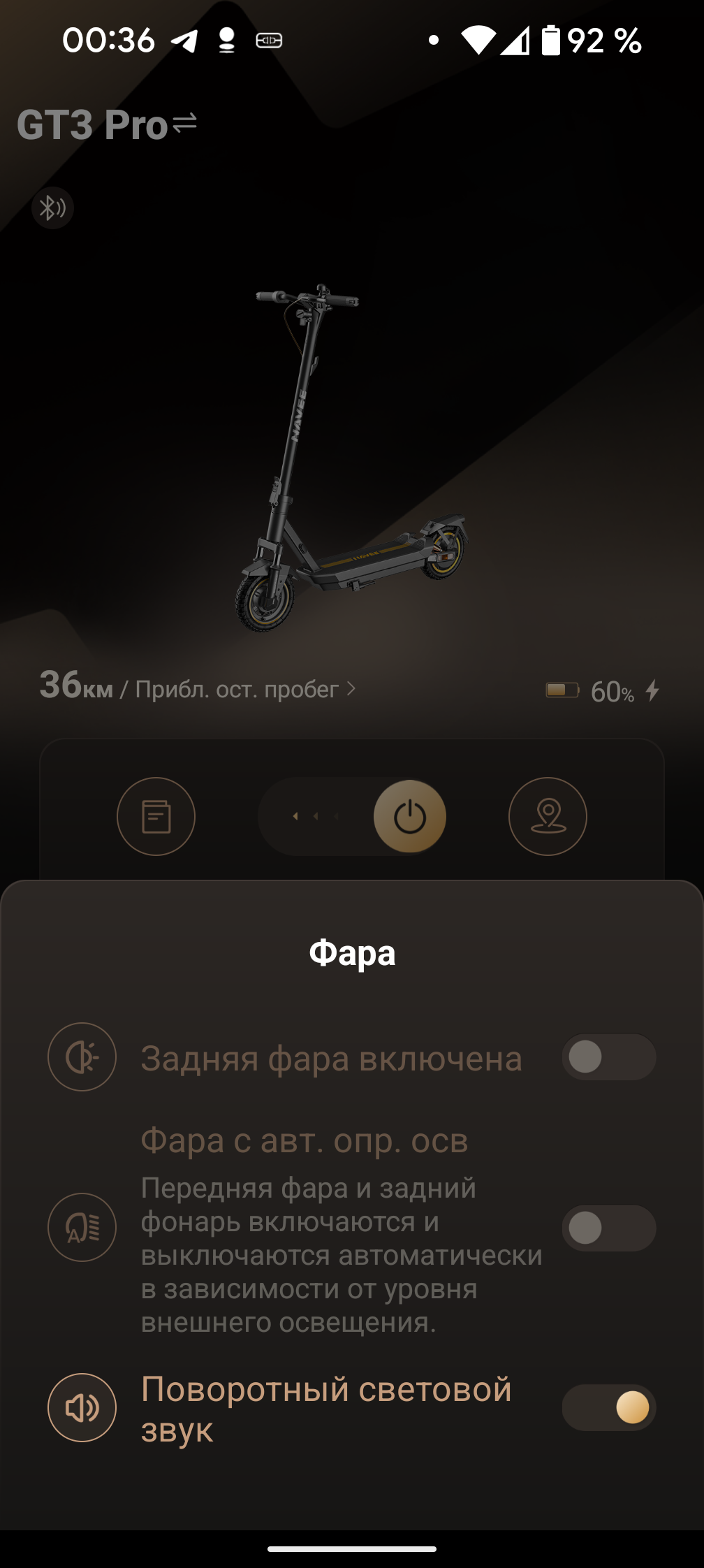Open the ride records icon
Screen dimensions: 704x1568
coord(156,816)
